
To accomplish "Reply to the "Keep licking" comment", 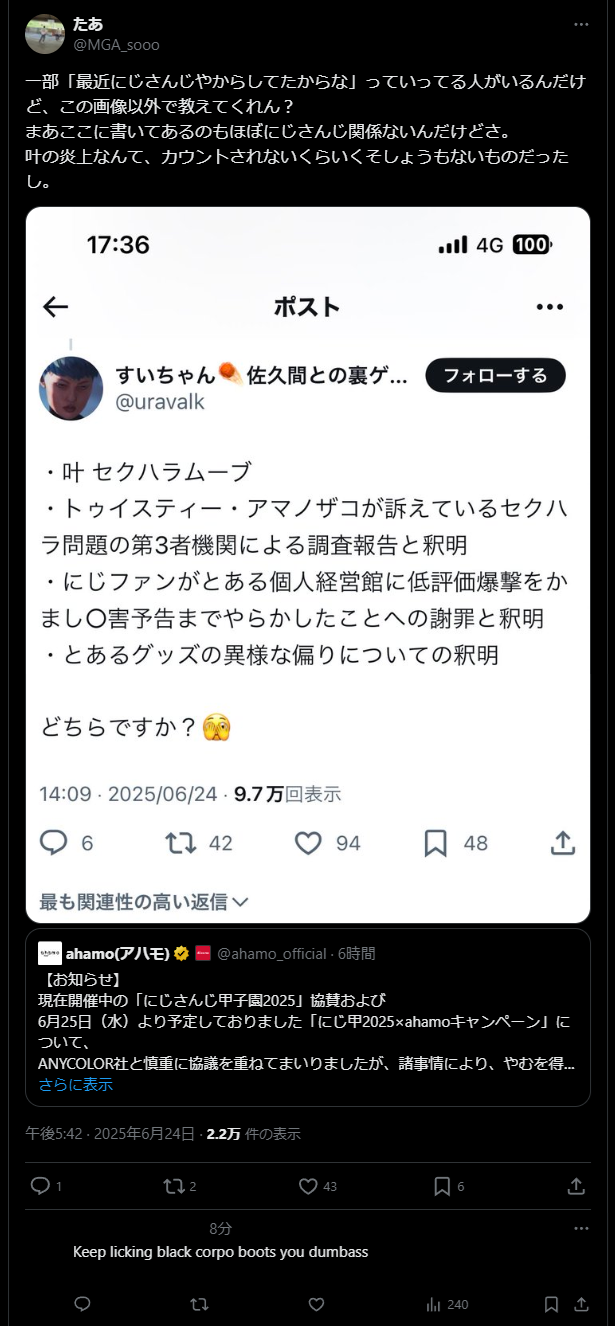I will point(83,1304).
